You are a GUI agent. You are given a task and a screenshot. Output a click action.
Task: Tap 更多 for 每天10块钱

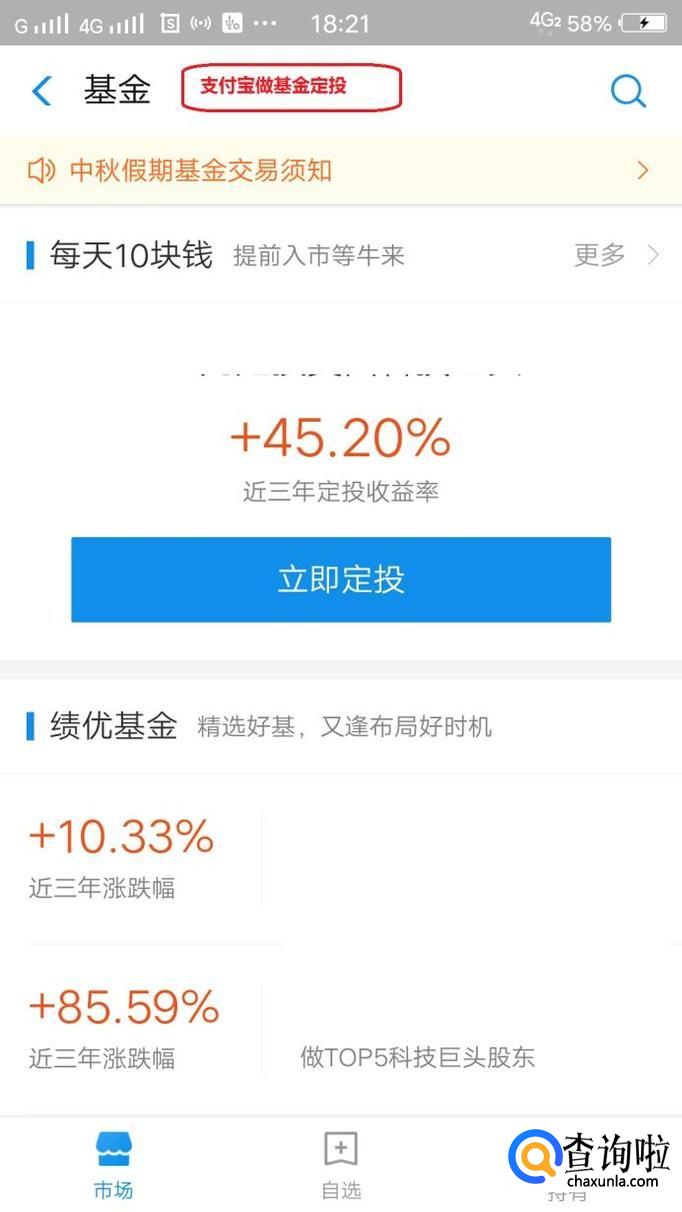[x=615, y=255]
